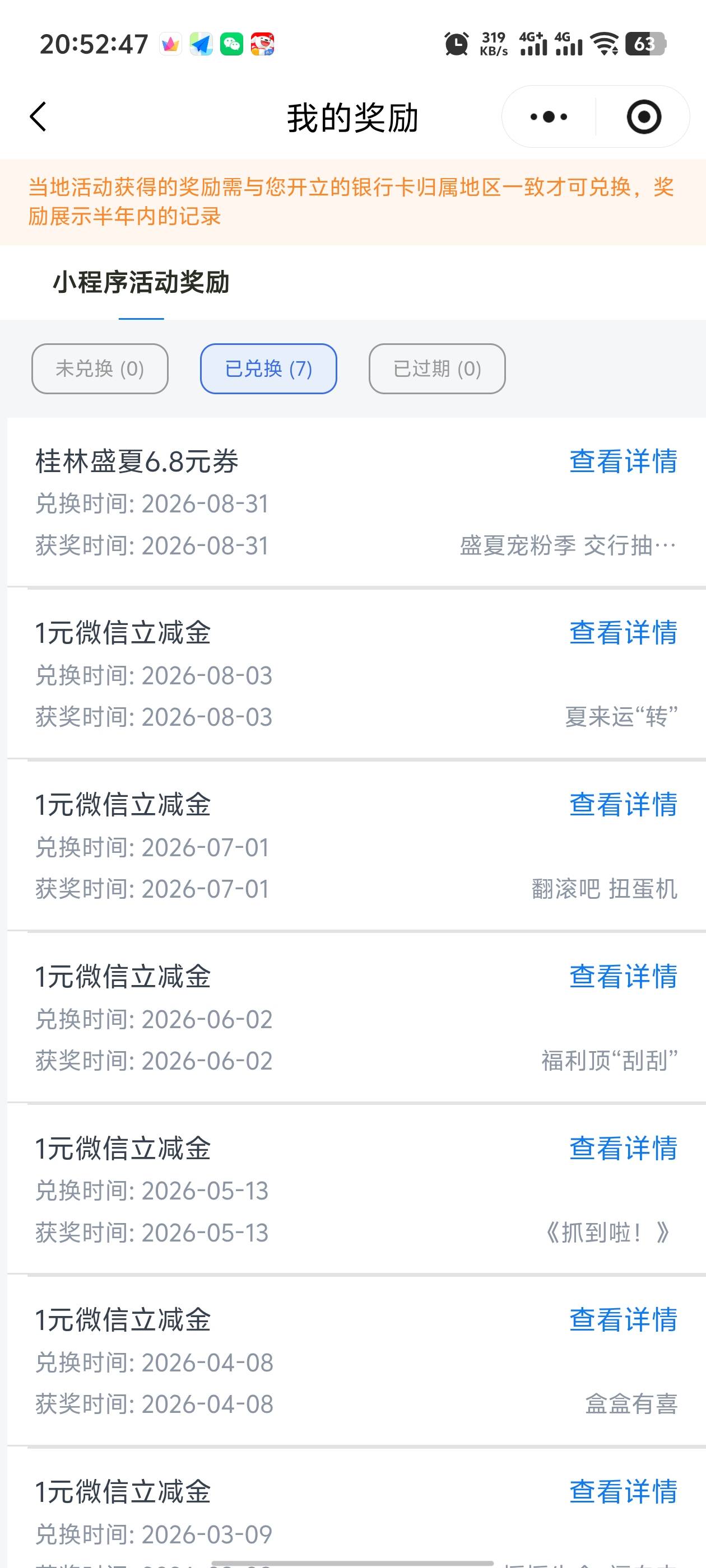The height and width of the screenshot is (1568, 706).
Task: Select the 小程序活动奖励 tab
Action: pos(141,282)
